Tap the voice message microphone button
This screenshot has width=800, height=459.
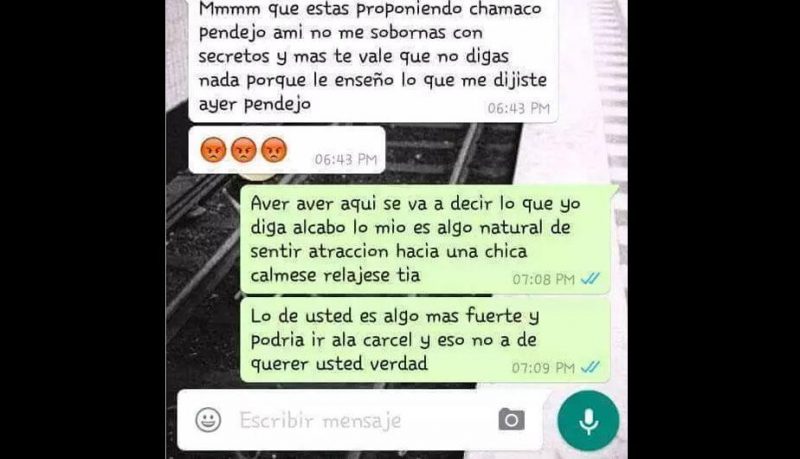(588, 420)
